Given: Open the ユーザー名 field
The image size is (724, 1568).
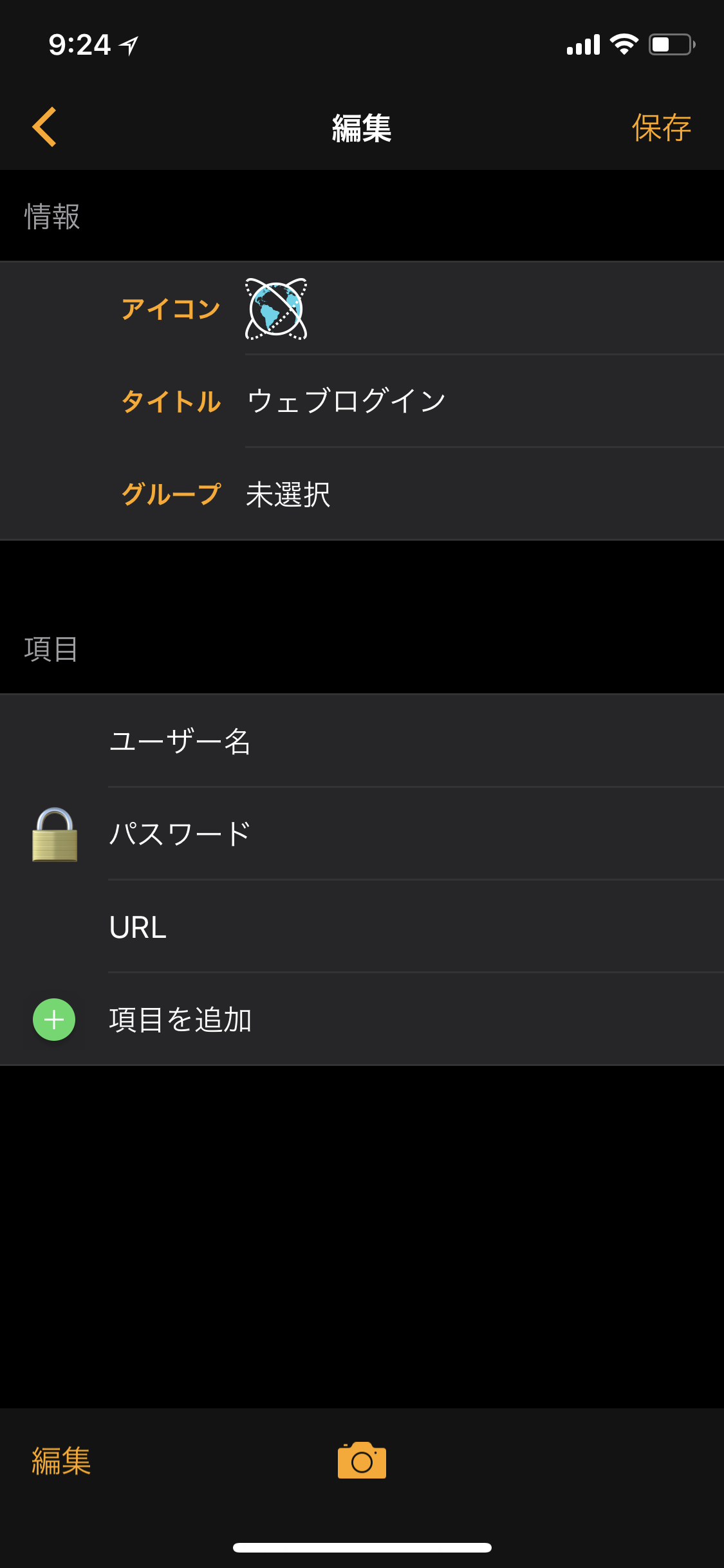Looking at the screenshot, I should pyautogui.click(x=362, y=741).
